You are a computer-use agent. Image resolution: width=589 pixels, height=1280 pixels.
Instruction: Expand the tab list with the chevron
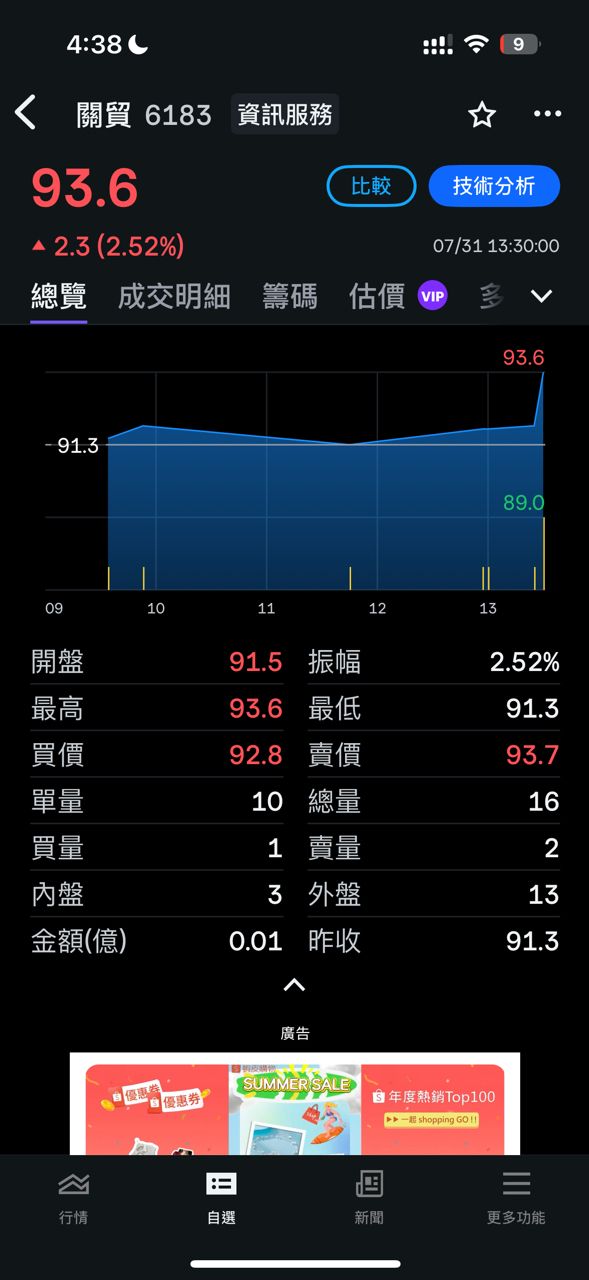(541, 296)
